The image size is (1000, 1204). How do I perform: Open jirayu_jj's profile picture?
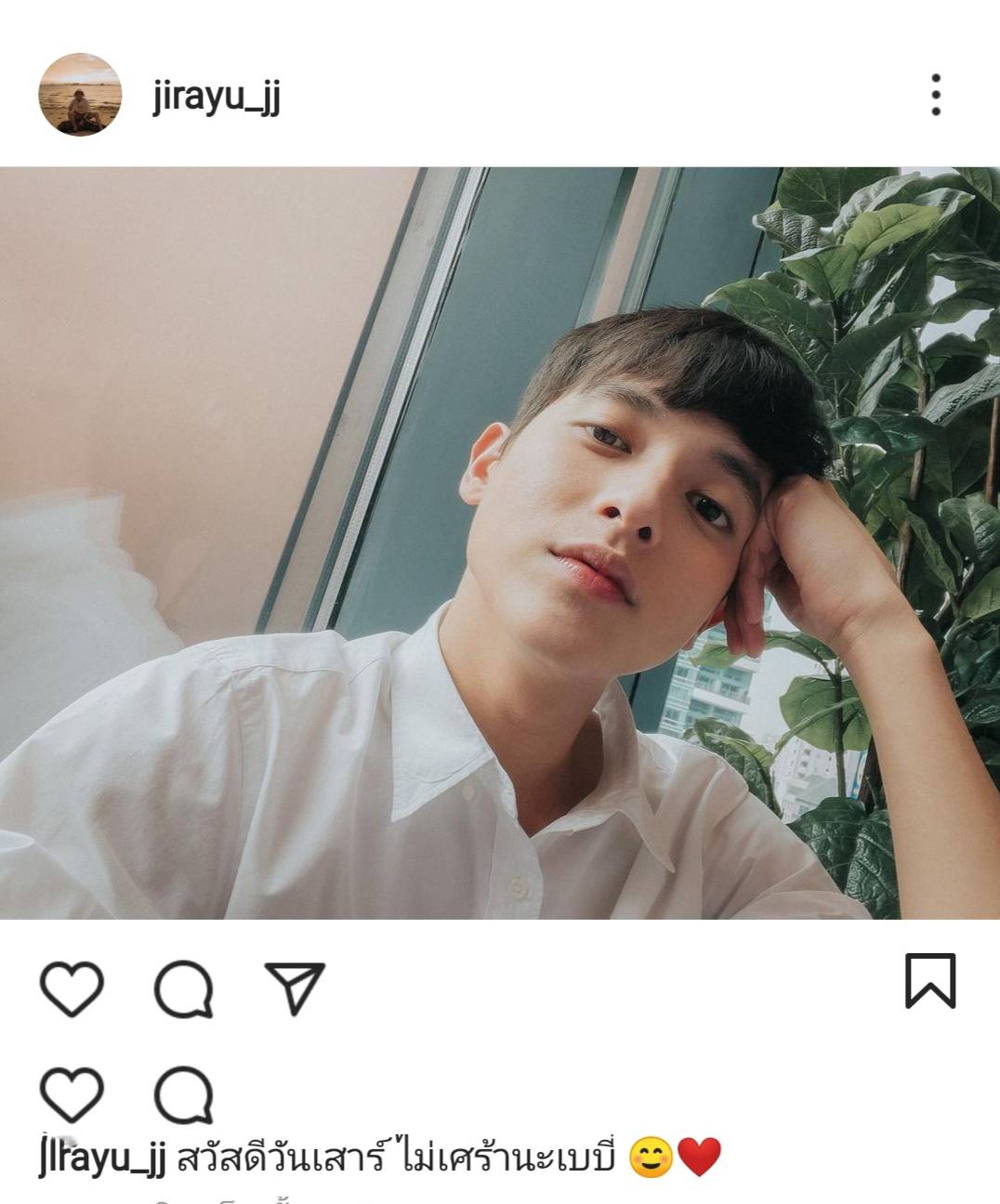tap(80, 95)
